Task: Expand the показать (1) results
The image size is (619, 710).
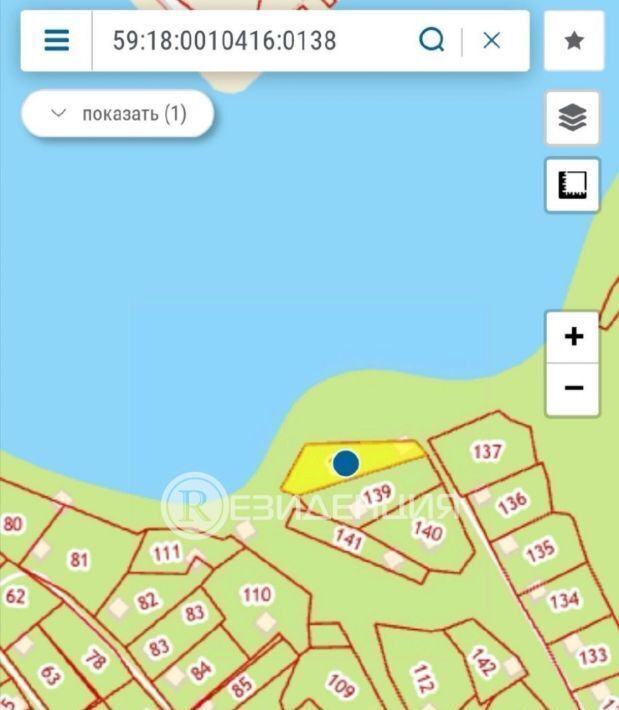Action: point(118,113)
